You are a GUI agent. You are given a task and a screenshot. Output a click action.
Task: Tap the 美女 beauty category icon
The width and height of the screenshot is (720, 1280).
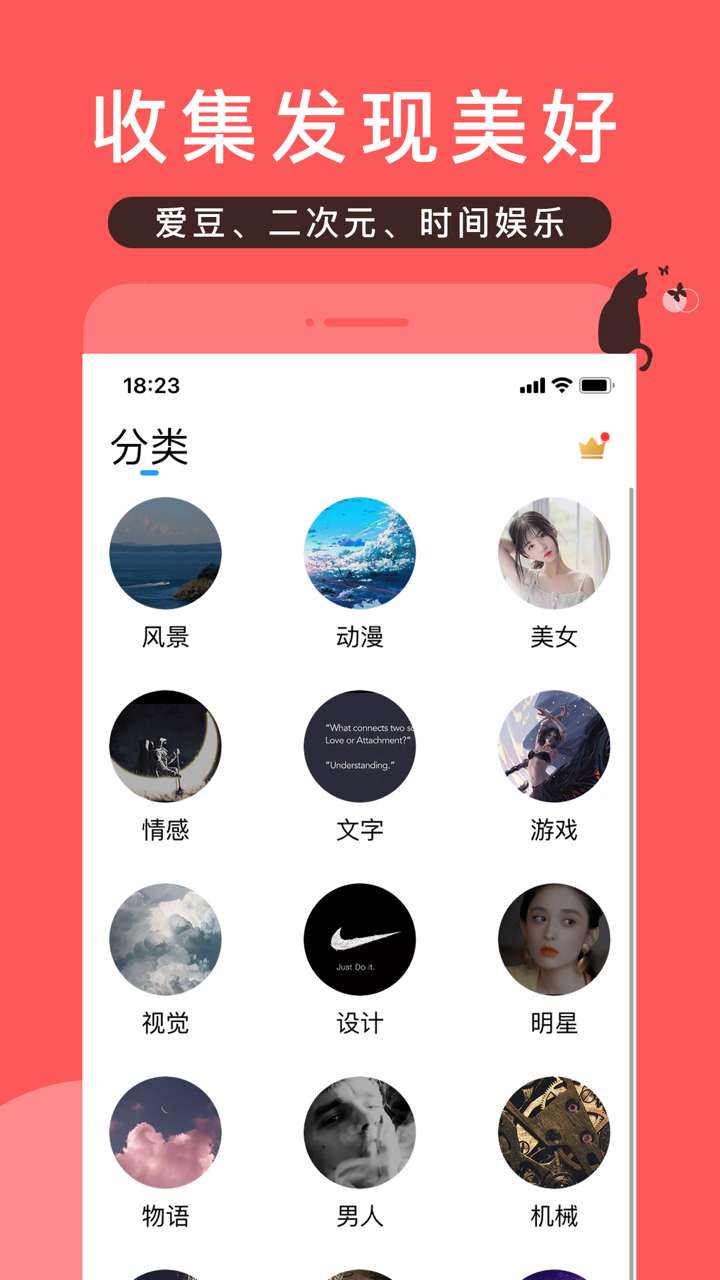pos(554,554)
